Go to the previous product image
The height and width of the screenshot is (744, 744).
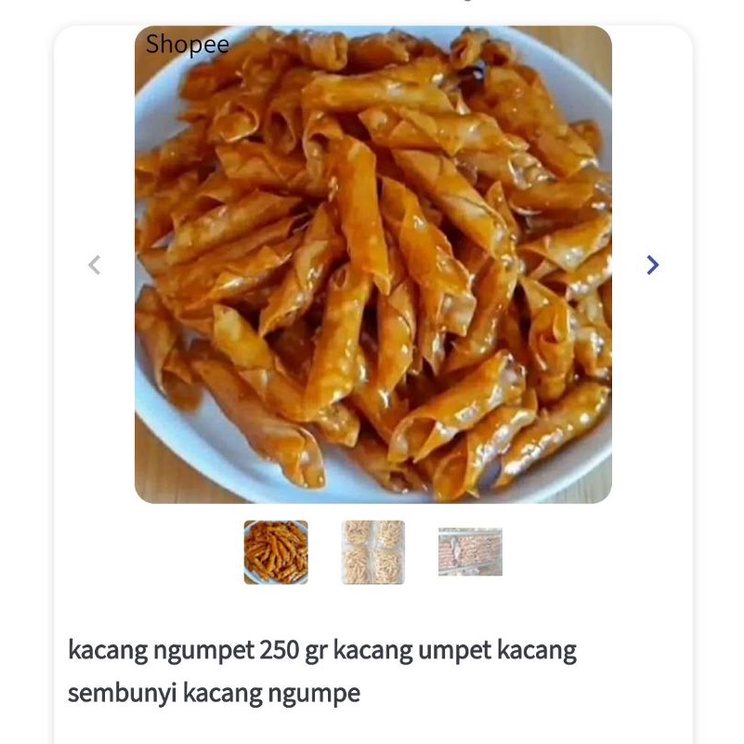point(94,265)
